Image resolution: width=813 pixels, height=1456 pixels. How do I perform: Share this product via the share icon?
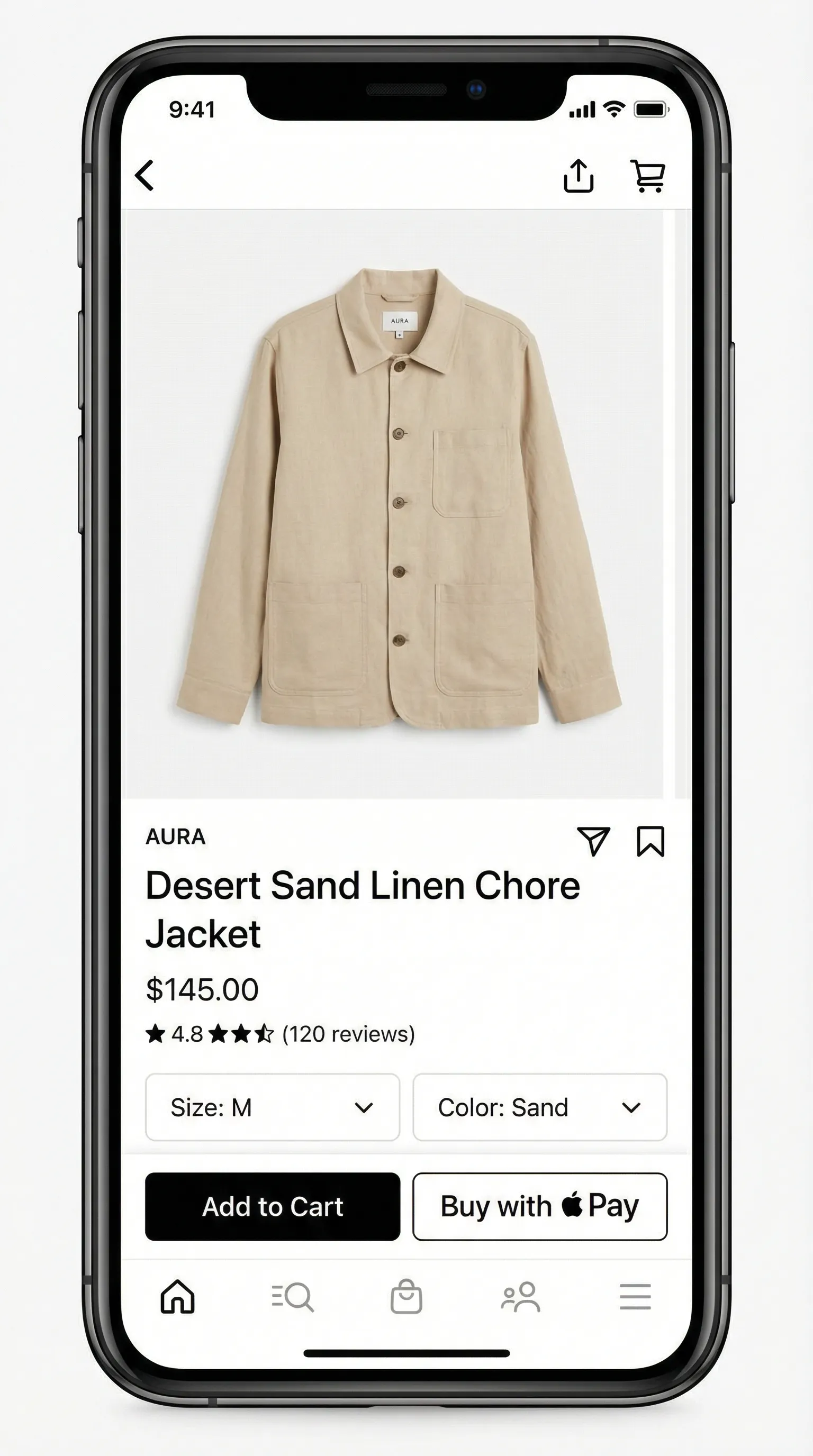click(x=579, y=176)
